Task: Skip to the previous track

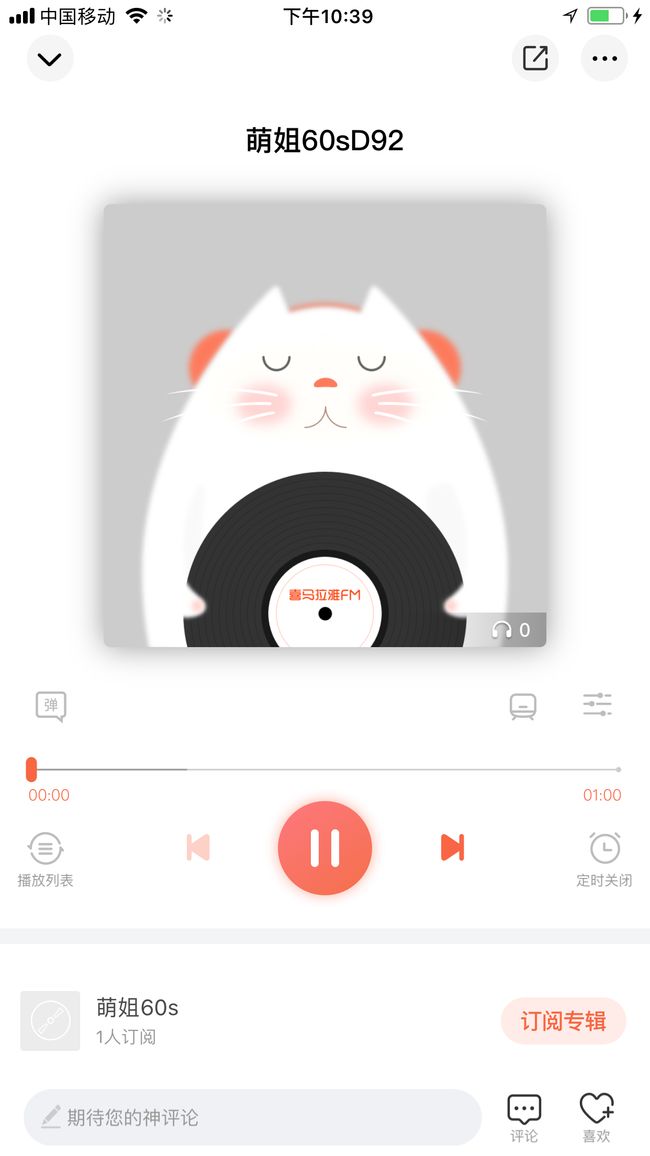Action: coord(198,848)
